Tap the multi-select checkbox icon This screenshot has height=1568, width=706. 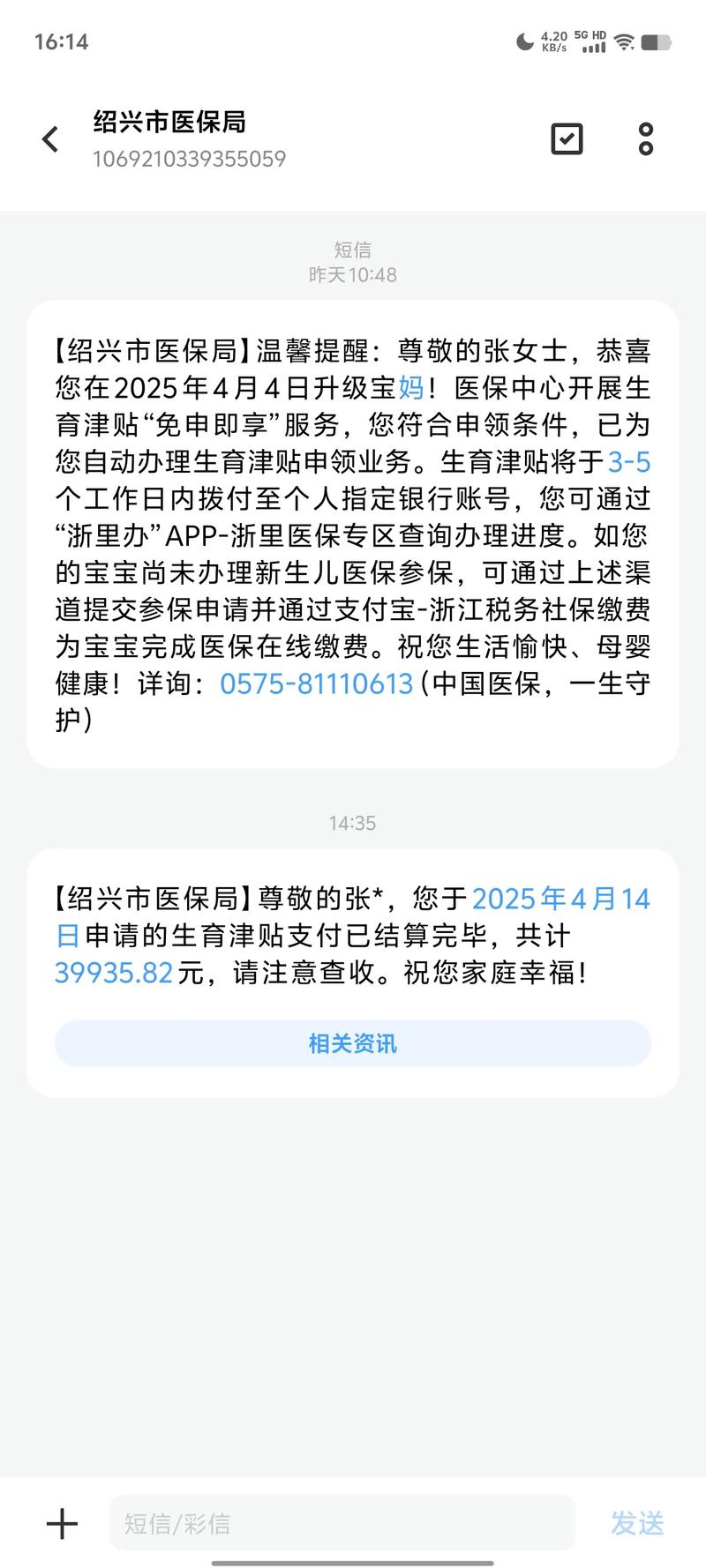pyautogui.click(x=567, y=139)
